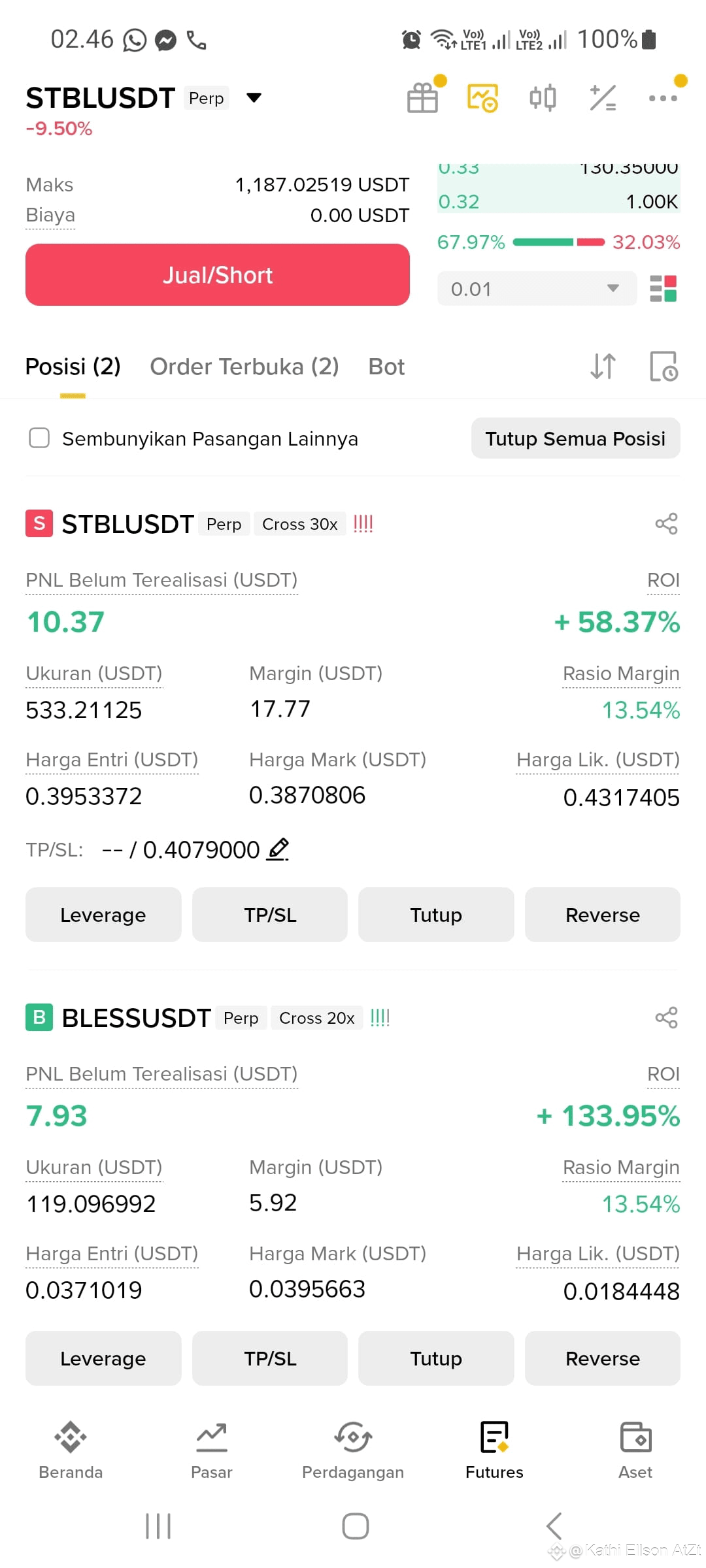The height and width of the screenshot is (1568, 706).
Task: Open the candlestick chart icon
Action: [543, 98]
